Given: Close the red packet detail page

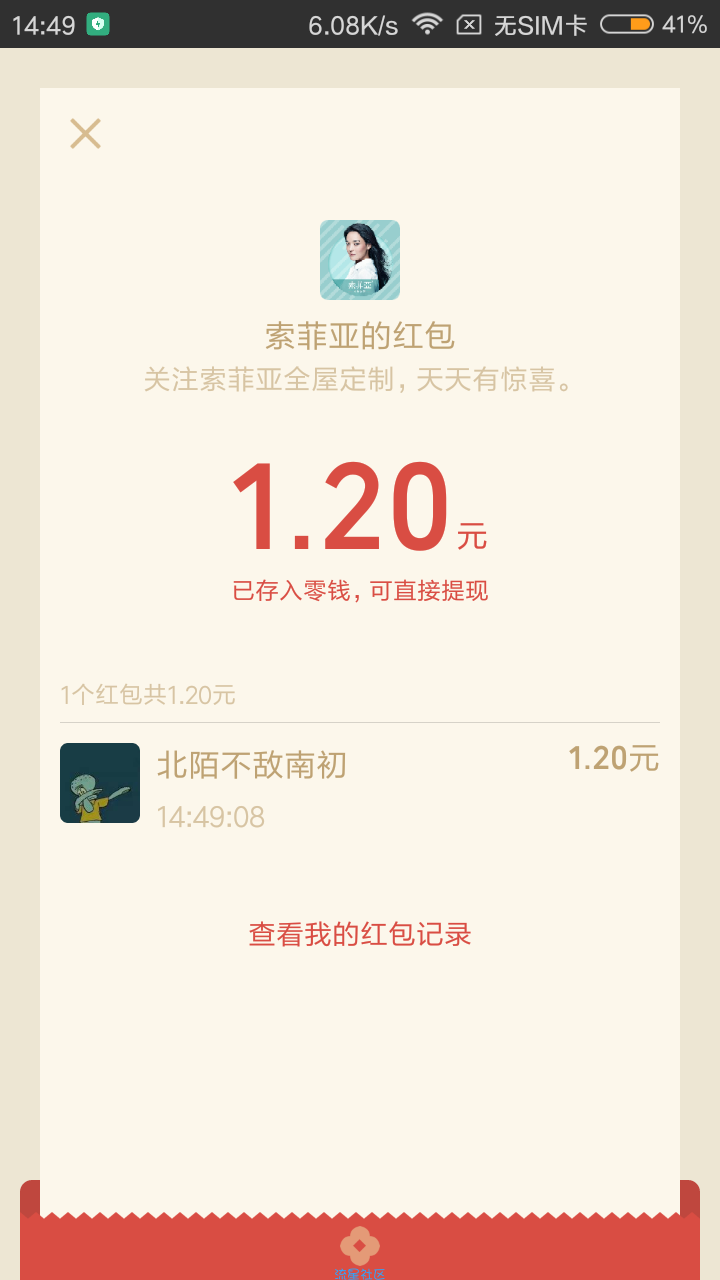Looking at the screenshot, I should point(85,133).
